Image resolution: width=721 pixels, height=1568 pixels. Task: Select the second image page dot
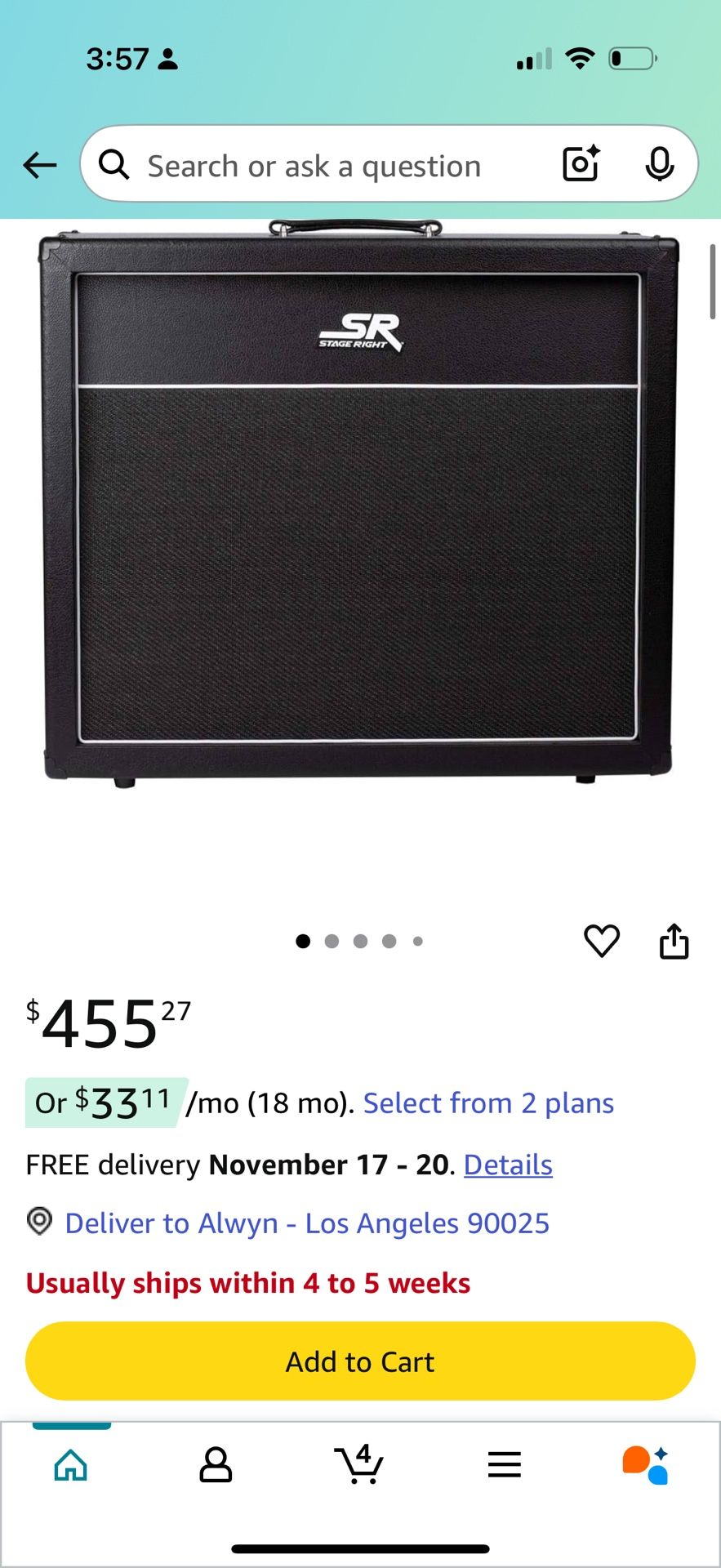332,942
